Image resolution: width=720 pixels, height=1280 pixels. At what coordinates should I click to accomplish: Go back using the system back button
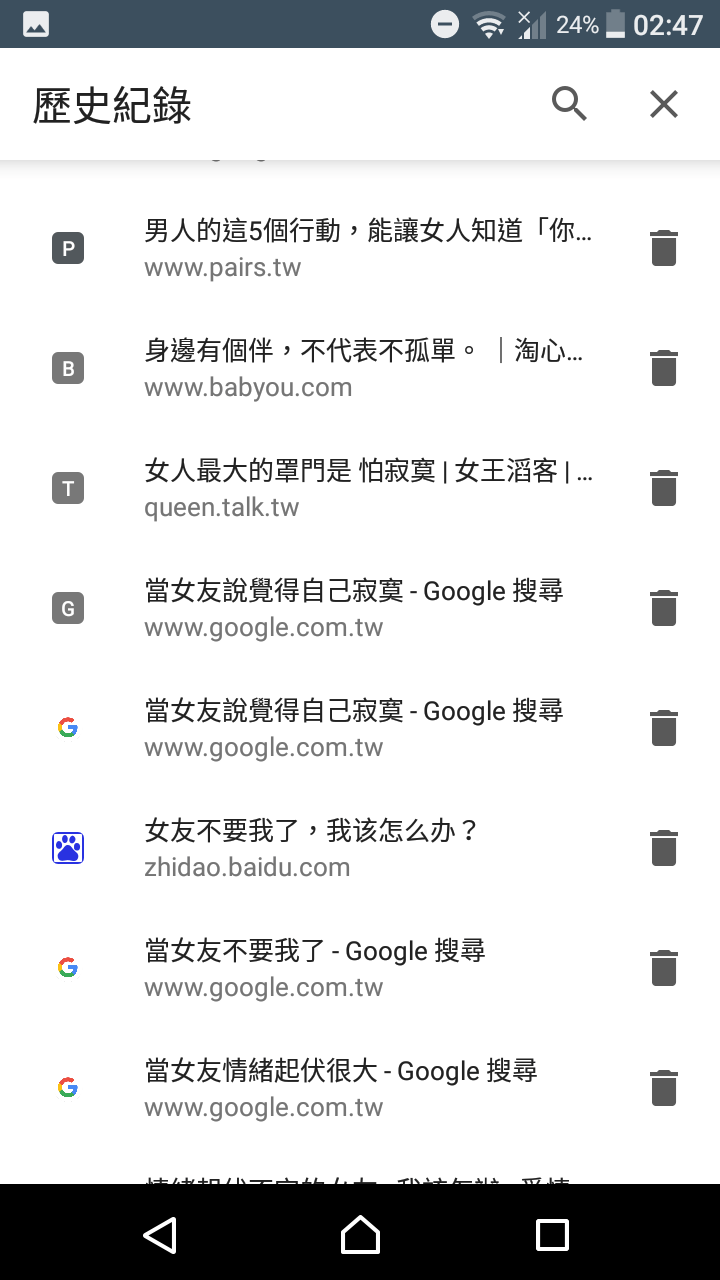pos(161,1234)
